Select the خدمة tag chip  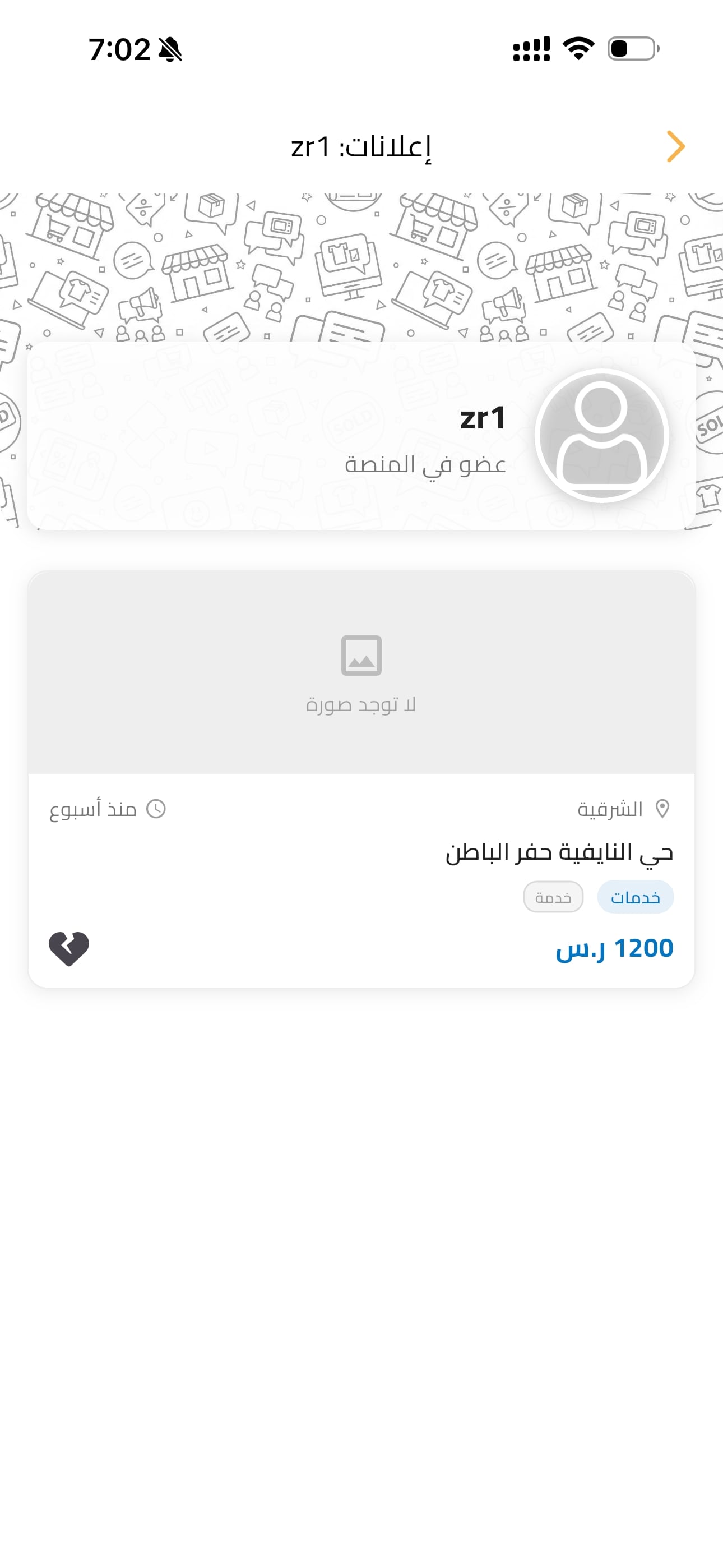tap(553, 897)
